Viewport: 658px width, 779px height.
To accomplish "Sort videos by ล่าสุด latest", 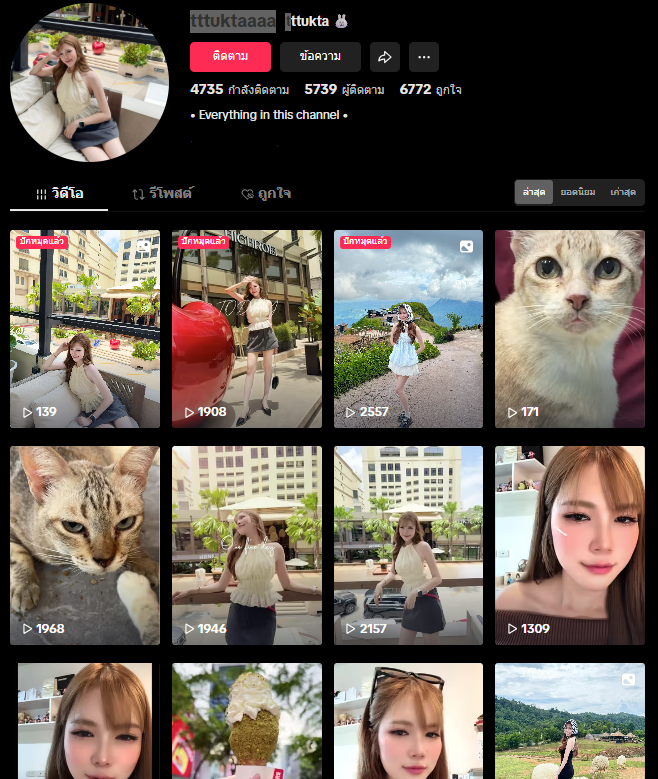I will tap(534, 192).
